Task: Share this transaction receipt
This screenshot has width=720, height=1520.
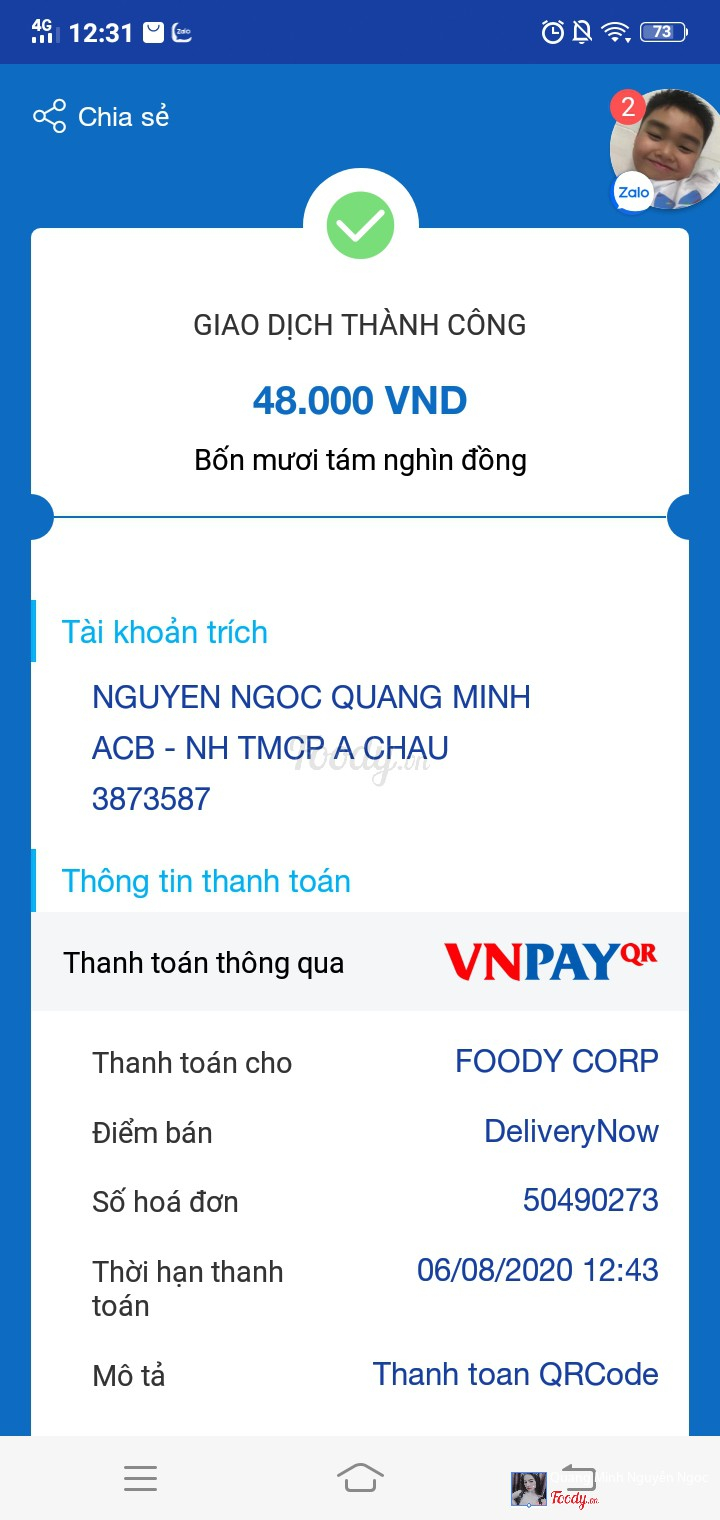Action: tap(101, 117)
